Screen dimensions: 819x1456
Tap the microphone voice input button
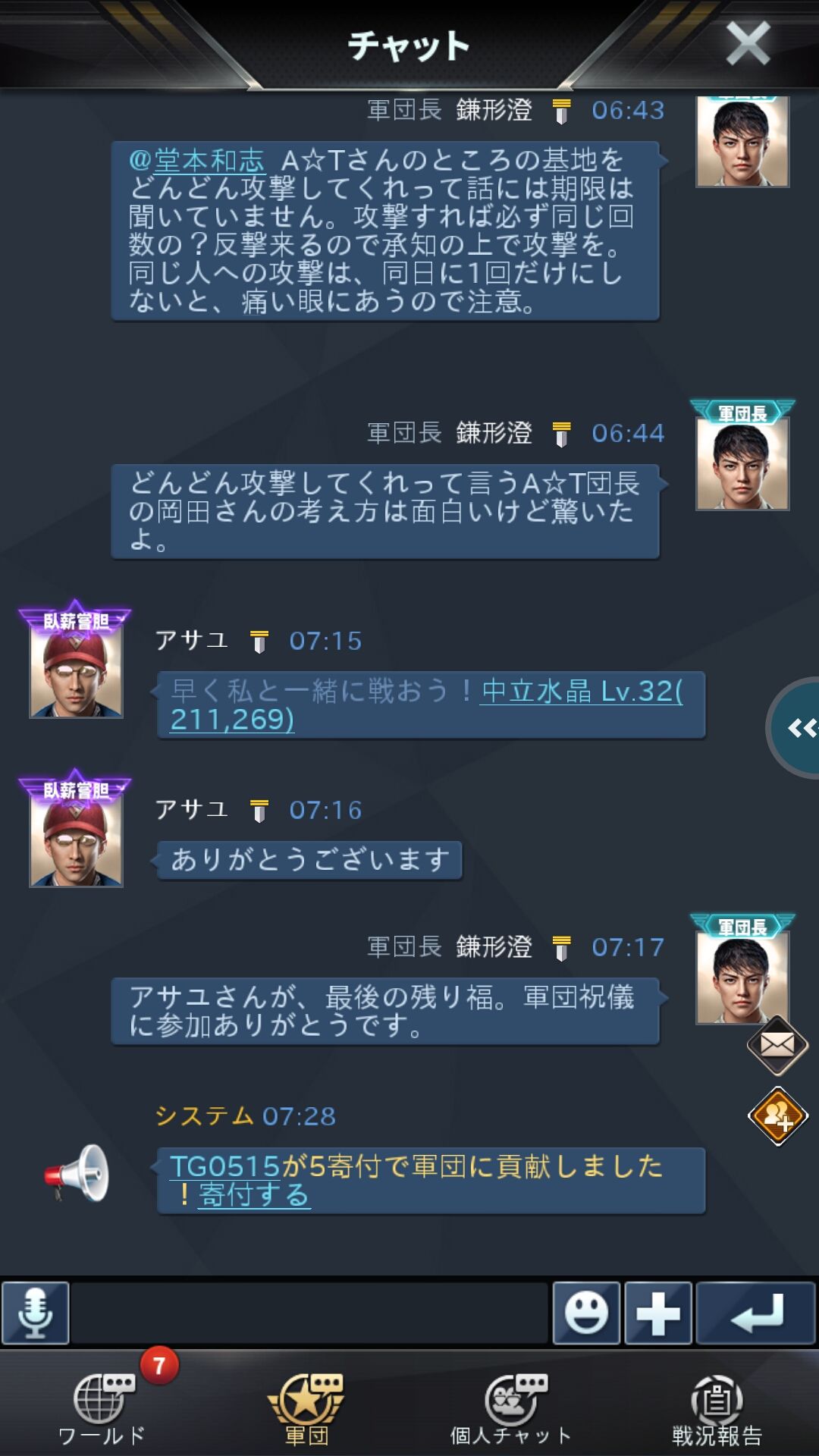pos(36,1313)
